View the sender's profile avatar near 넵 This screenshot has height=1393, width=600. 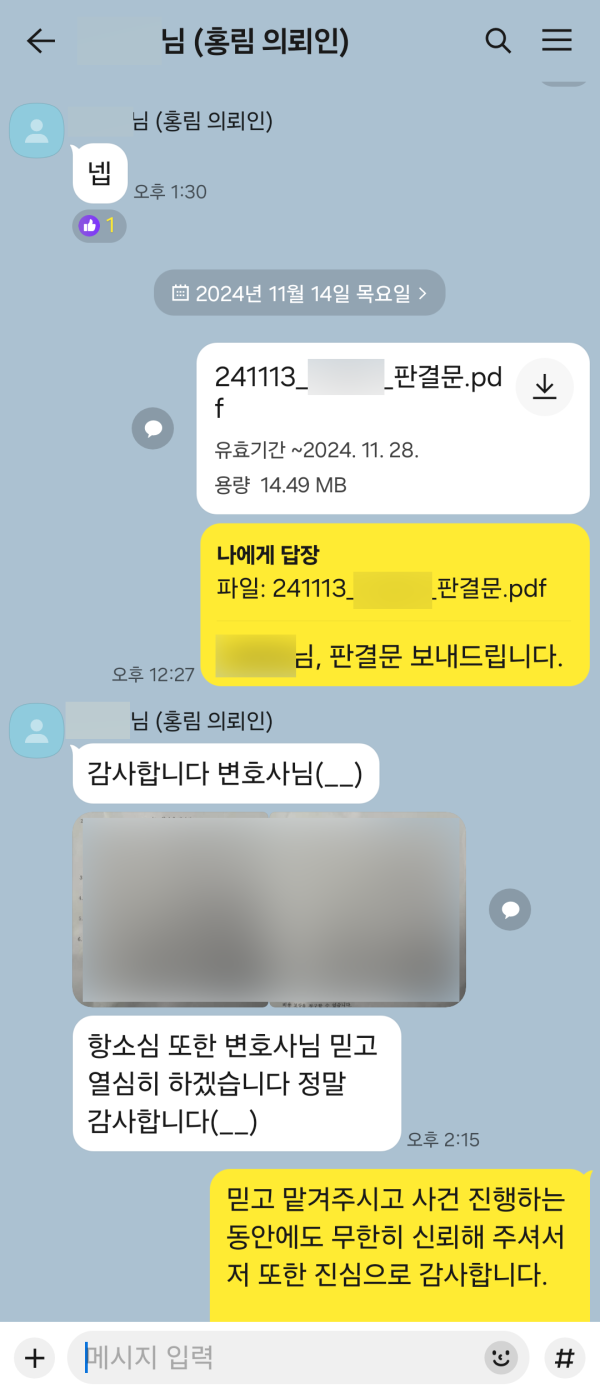37,130
